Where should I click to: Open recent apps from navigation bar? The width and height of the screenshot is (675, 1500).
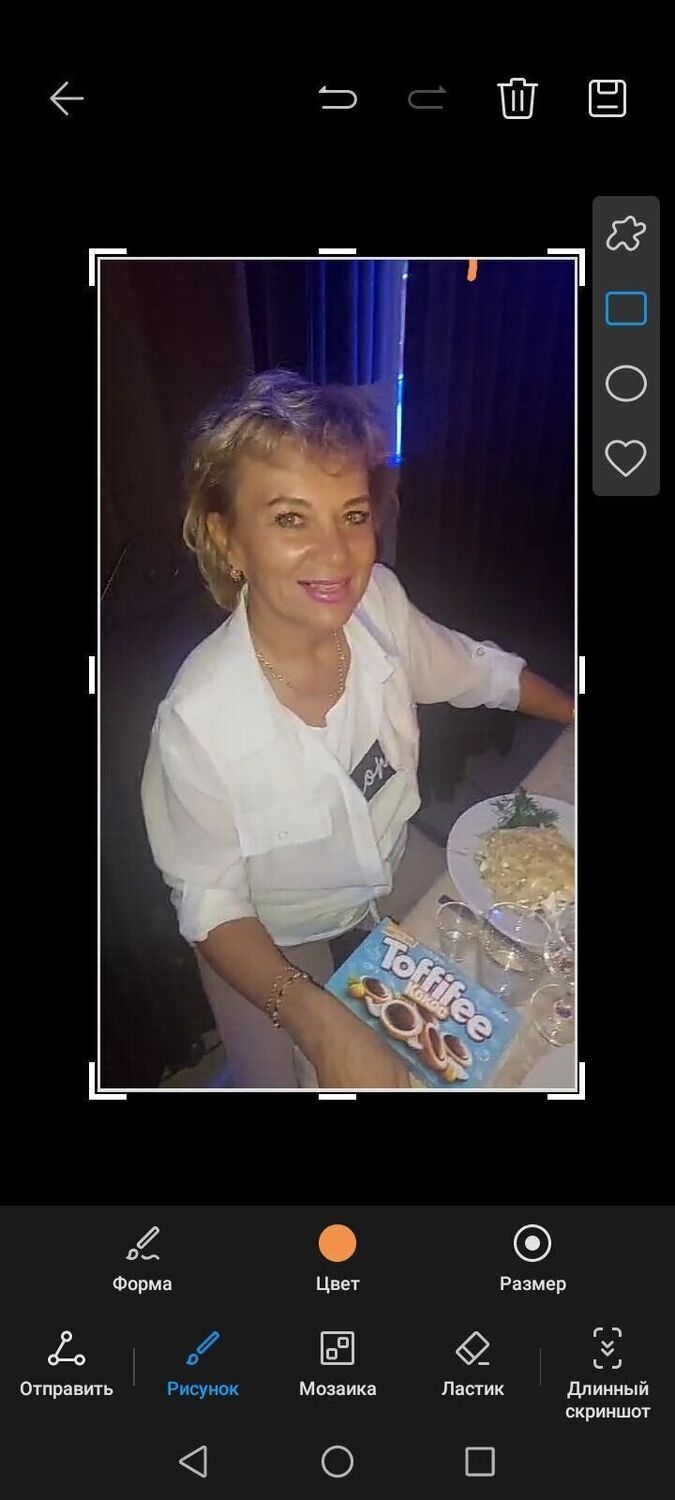coord(480,1462)
